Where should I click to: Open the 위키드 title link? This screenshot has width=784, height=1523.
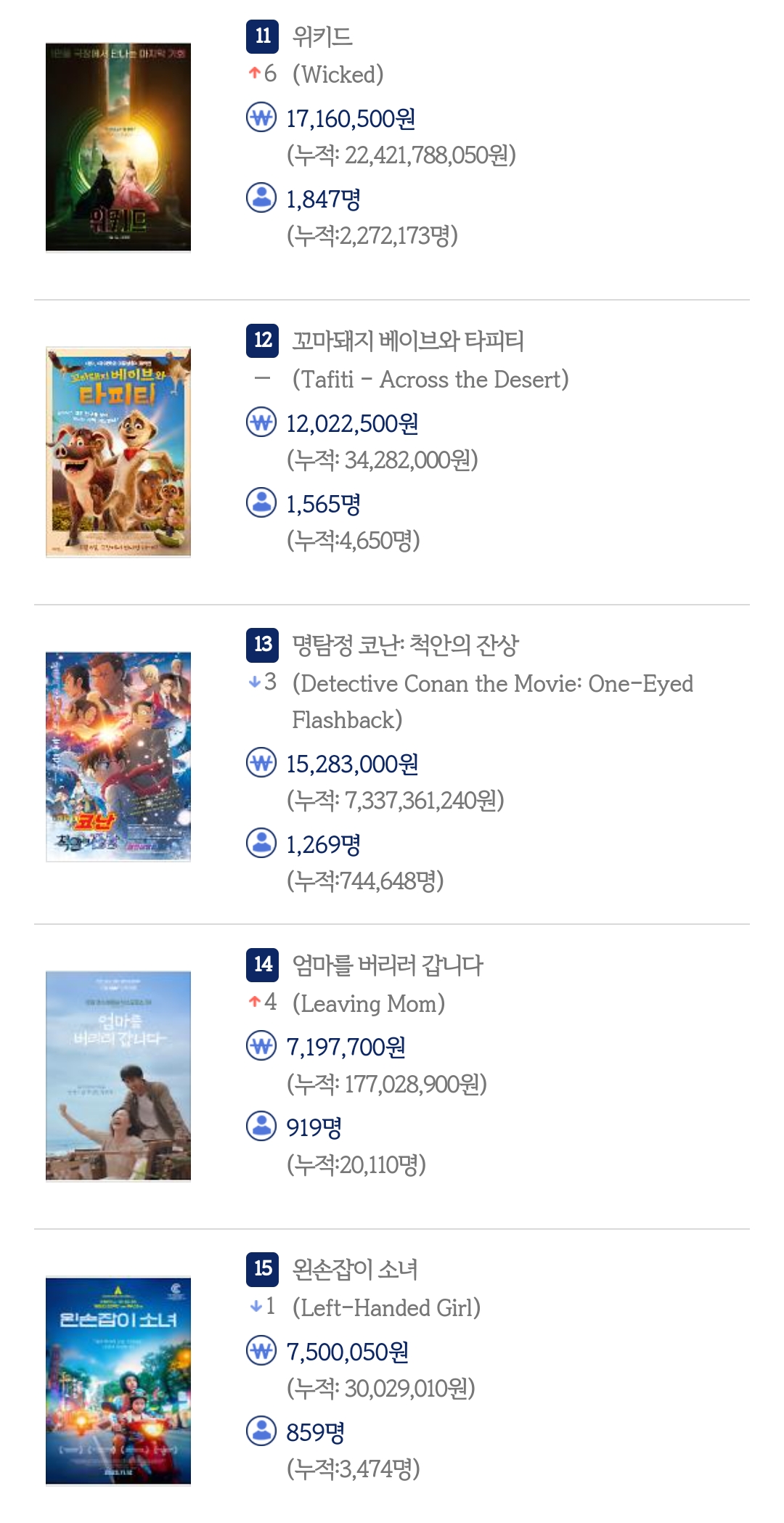[322, 36]
